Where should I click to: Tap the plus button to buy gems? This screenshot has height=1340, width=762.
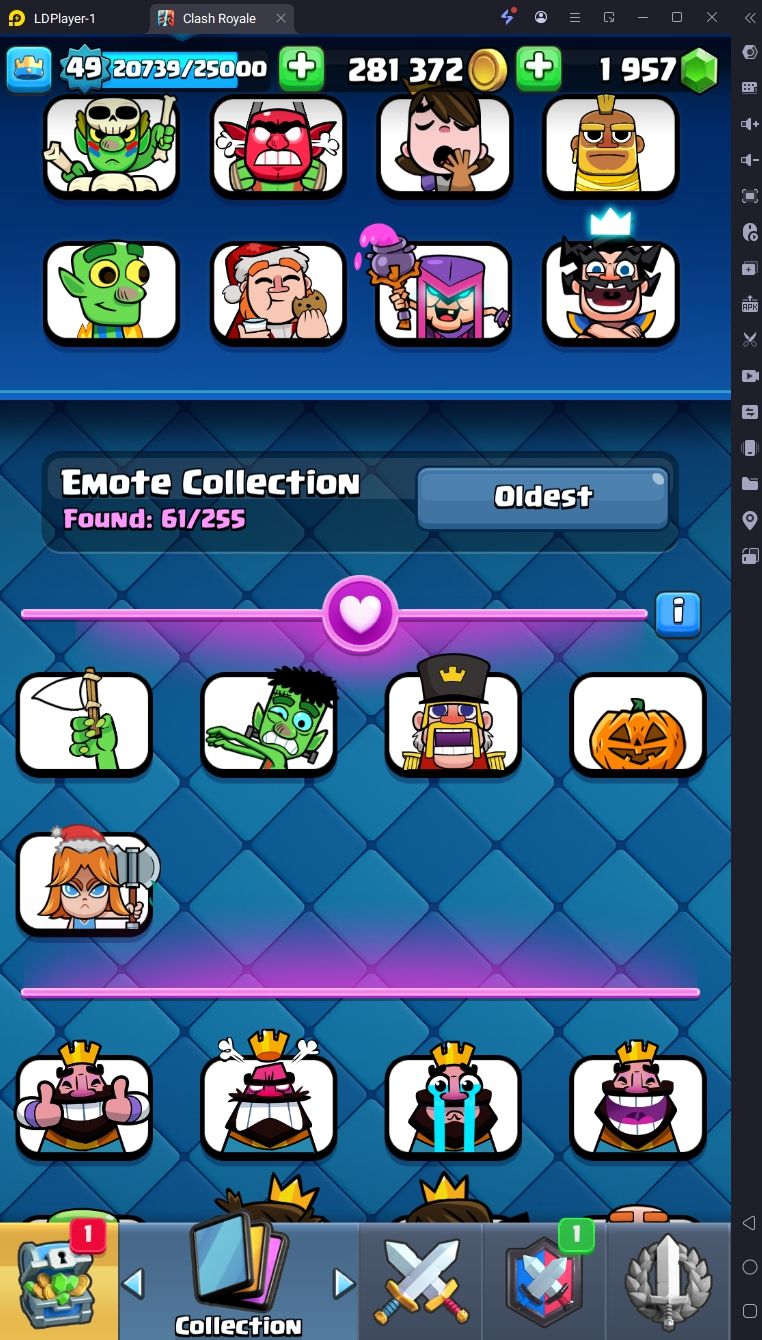pos(539,68)
